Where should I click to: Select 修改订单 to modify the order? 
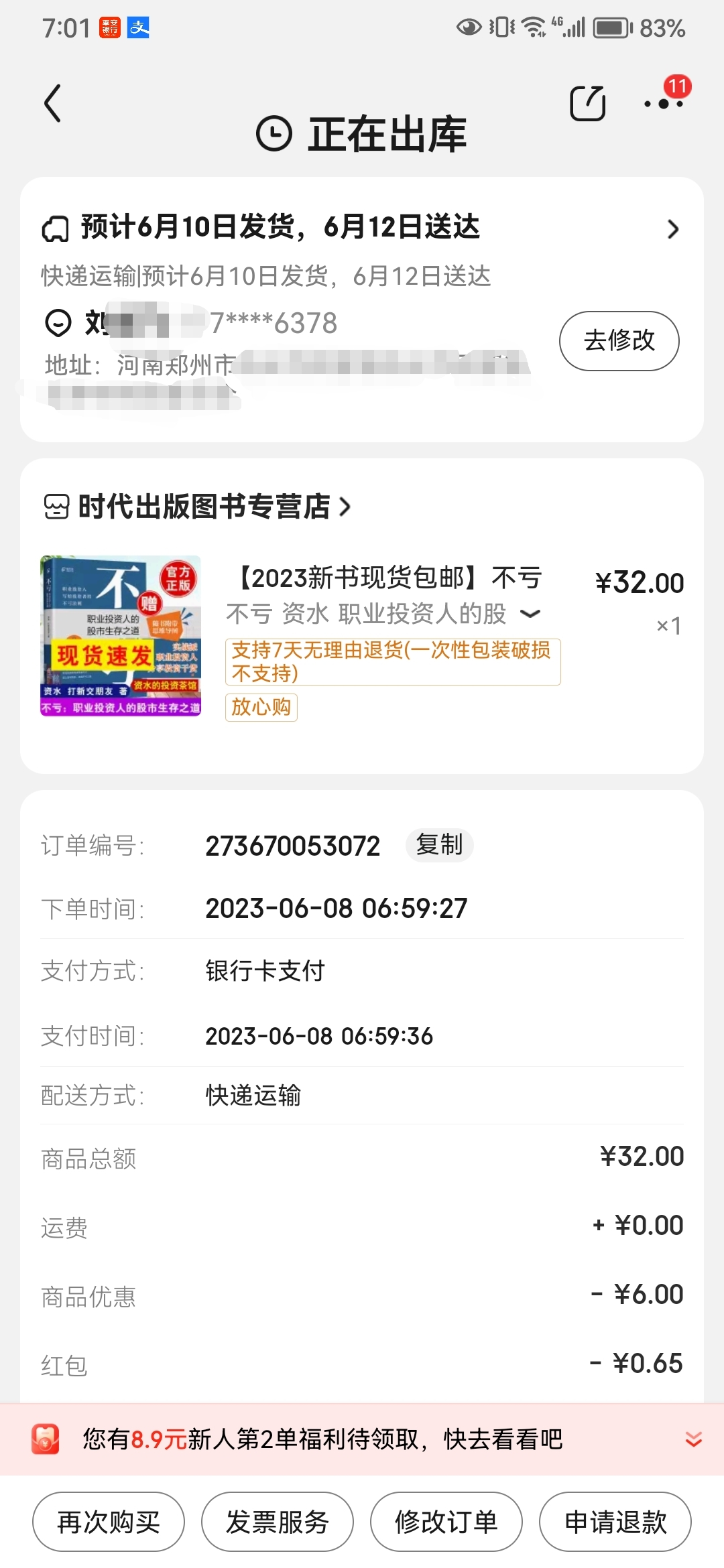(x=446, y=1522)
